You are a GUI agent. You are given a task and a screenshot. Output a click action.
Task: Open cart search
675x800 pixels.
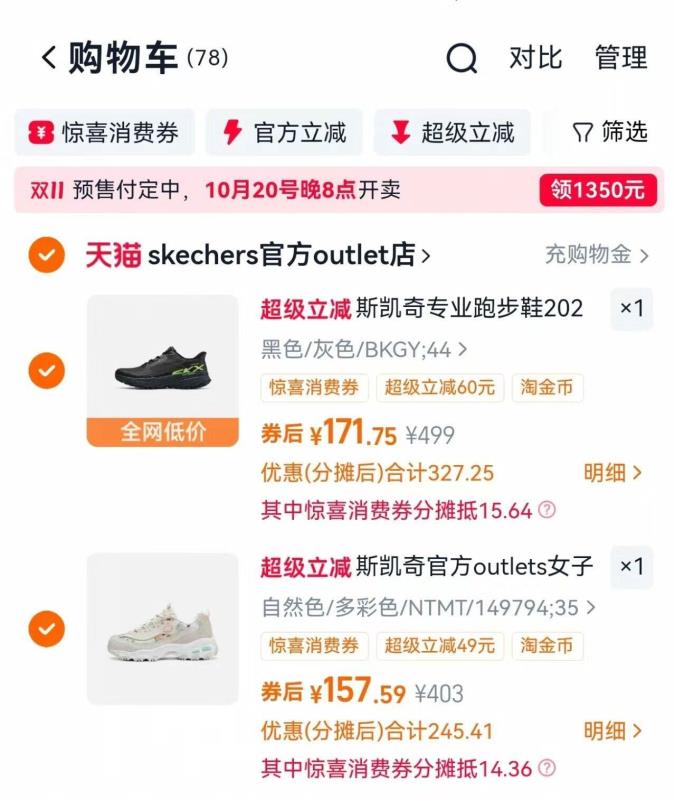click(x=461, y=59)
